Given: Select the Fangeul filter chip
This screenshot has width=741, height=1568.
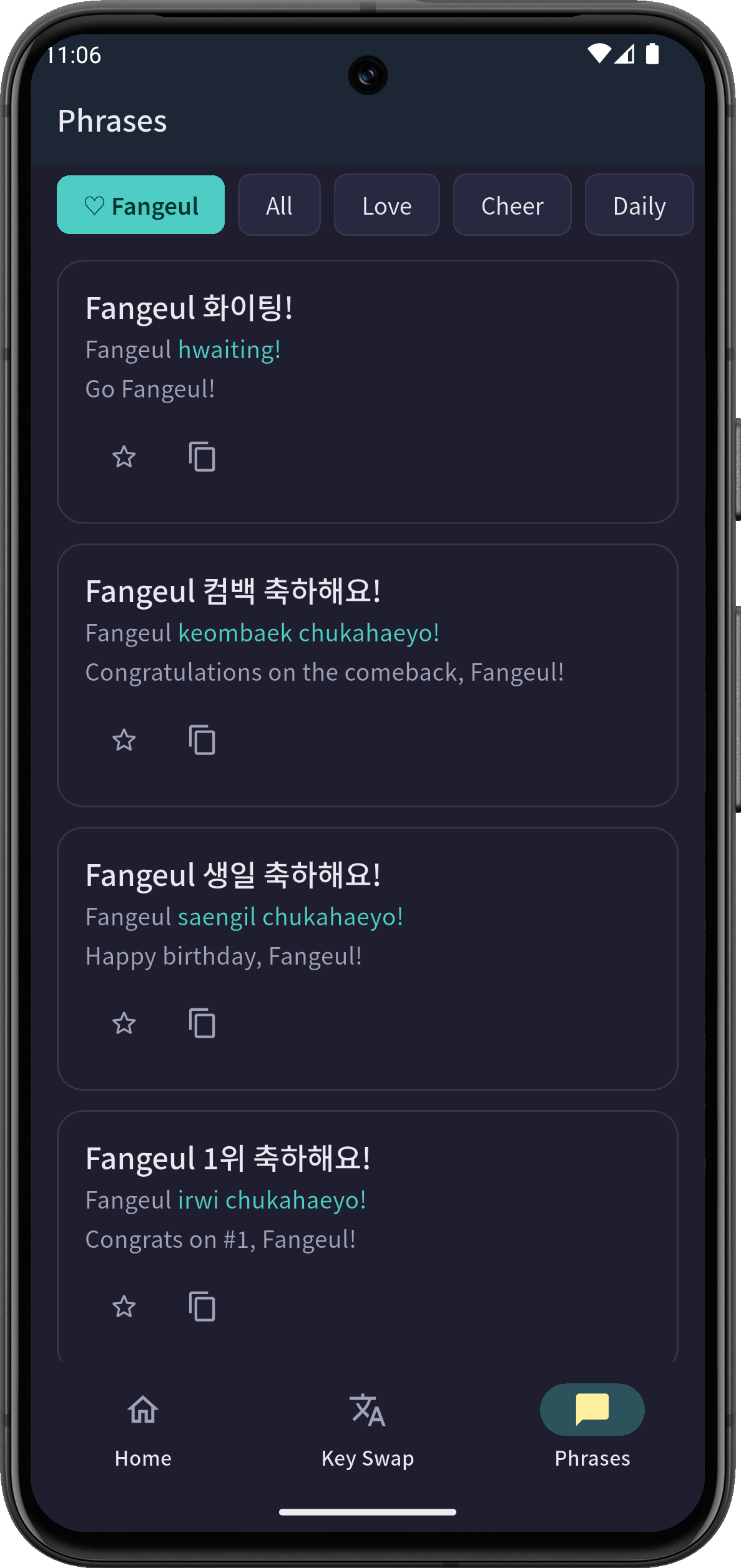Looking at the screenshot, I should 140,205.
